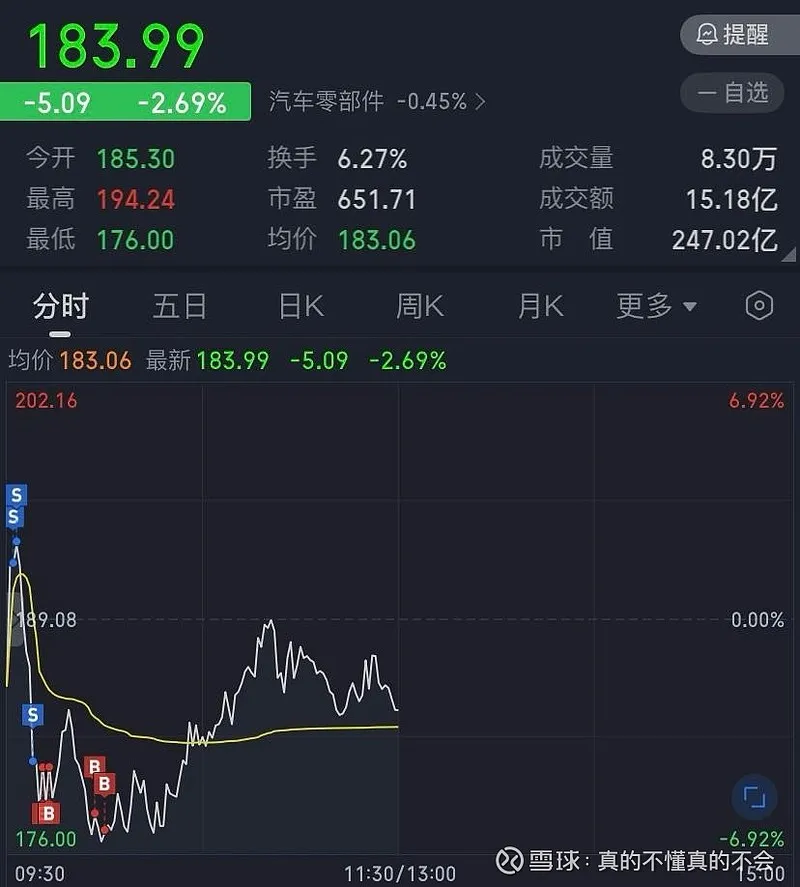Show the 日K candlestick chart
The width and height of the screenshot is (800, 887).
tap(301, 306)
